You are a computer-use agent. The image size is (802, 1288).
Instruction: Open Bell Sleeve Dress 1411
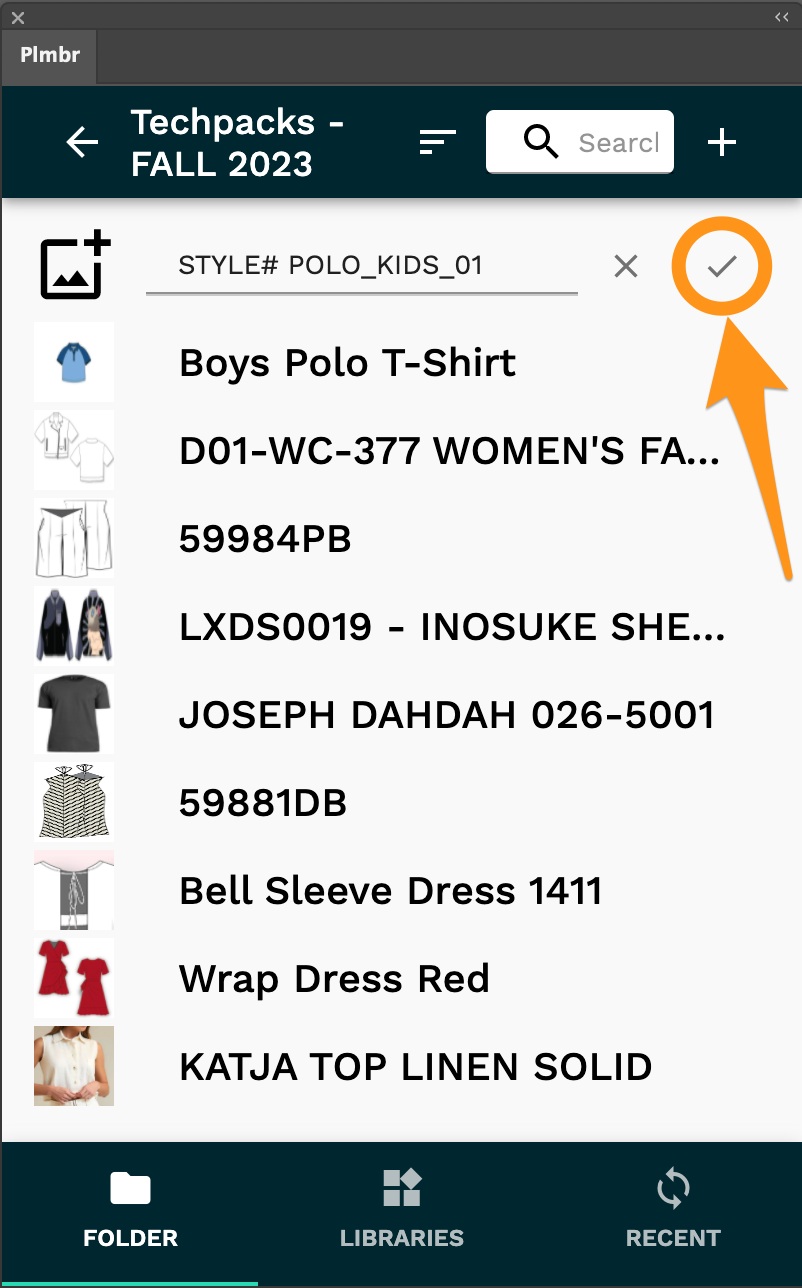[390, 891]
